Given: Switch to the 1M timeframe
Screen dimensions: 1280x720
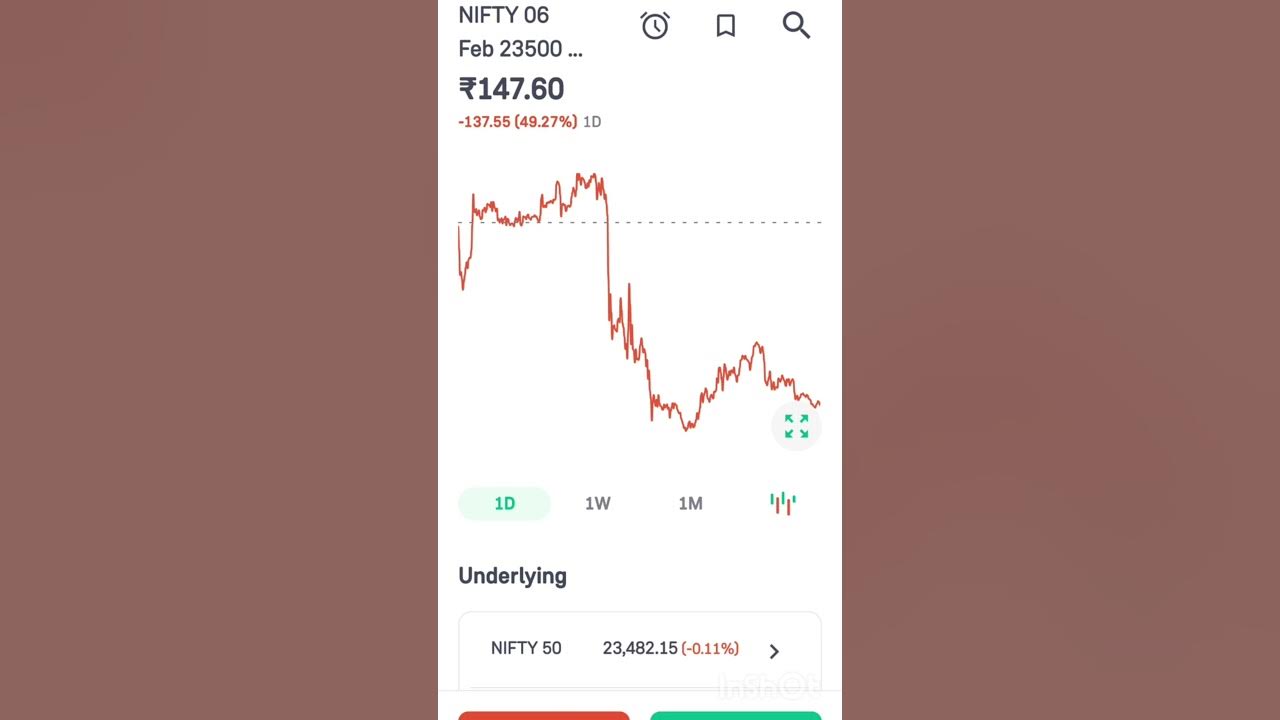Looking at the screenshot, I should [x=690, y=503].
